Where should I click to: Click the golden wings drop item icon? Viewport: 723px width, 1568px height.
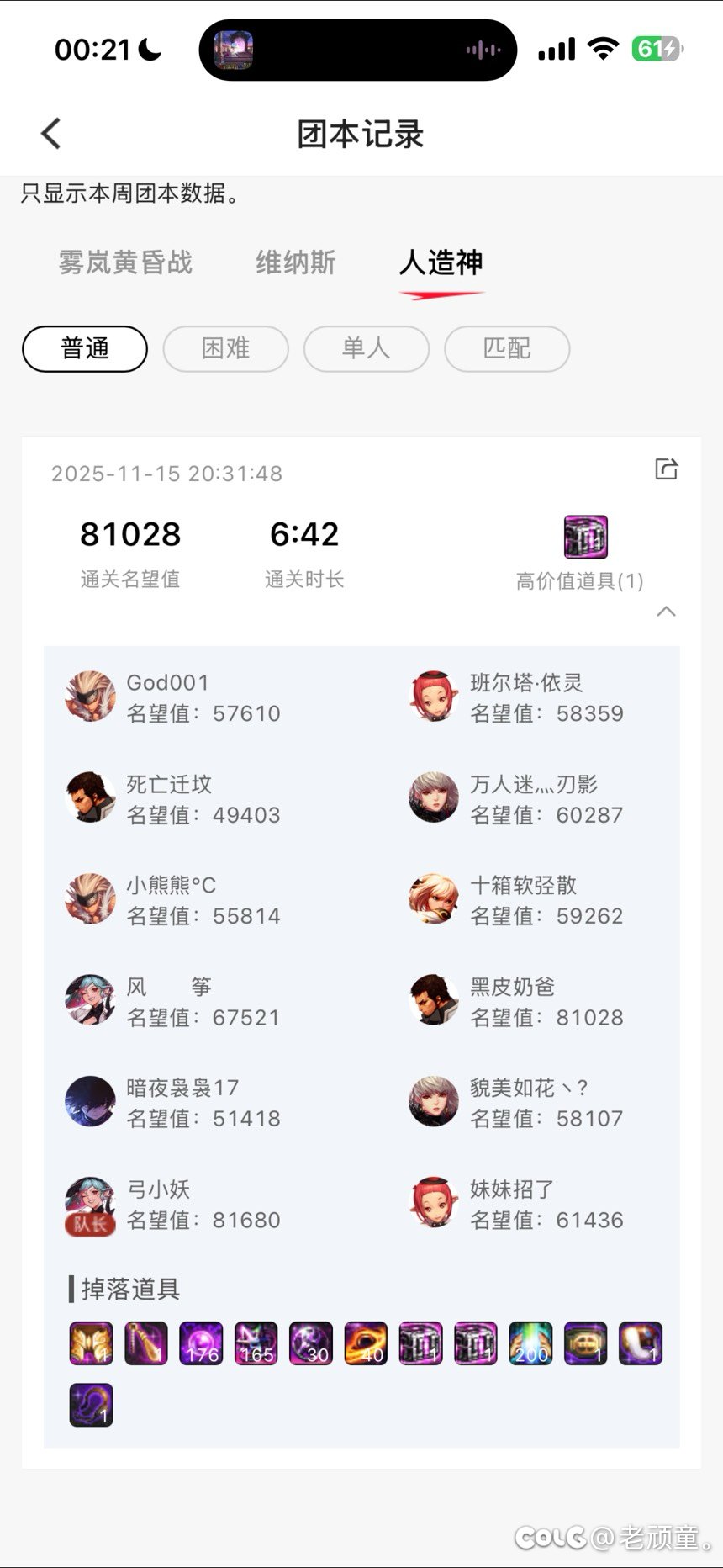point(91,1343)
